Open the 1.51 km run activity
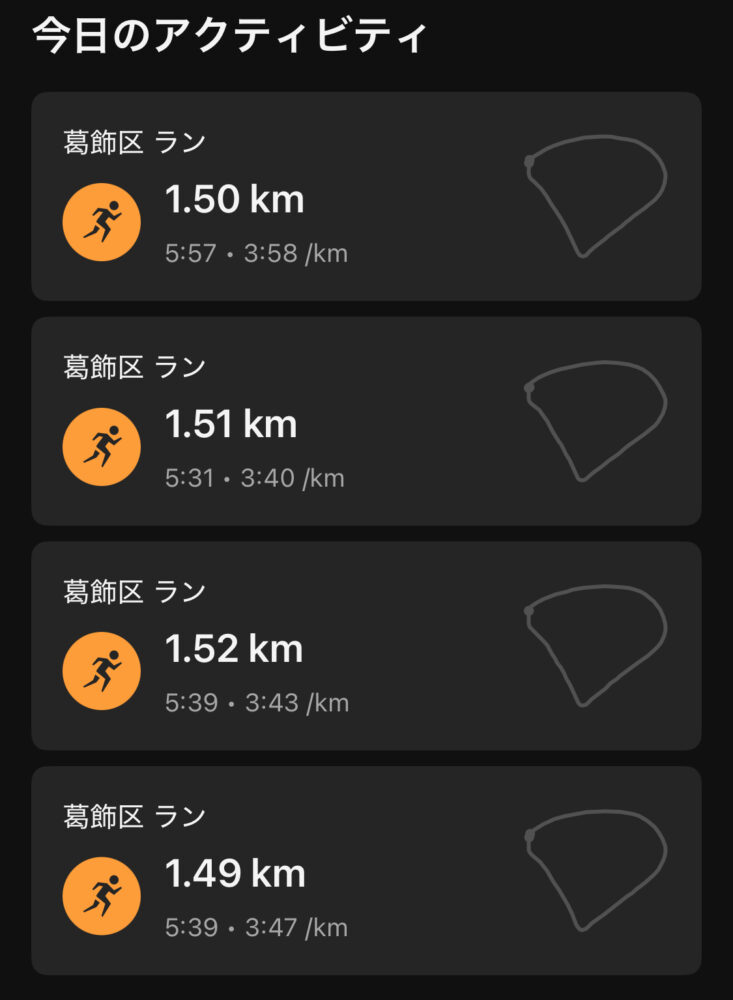The image size is (733, 1000). [x=366, y=421]
